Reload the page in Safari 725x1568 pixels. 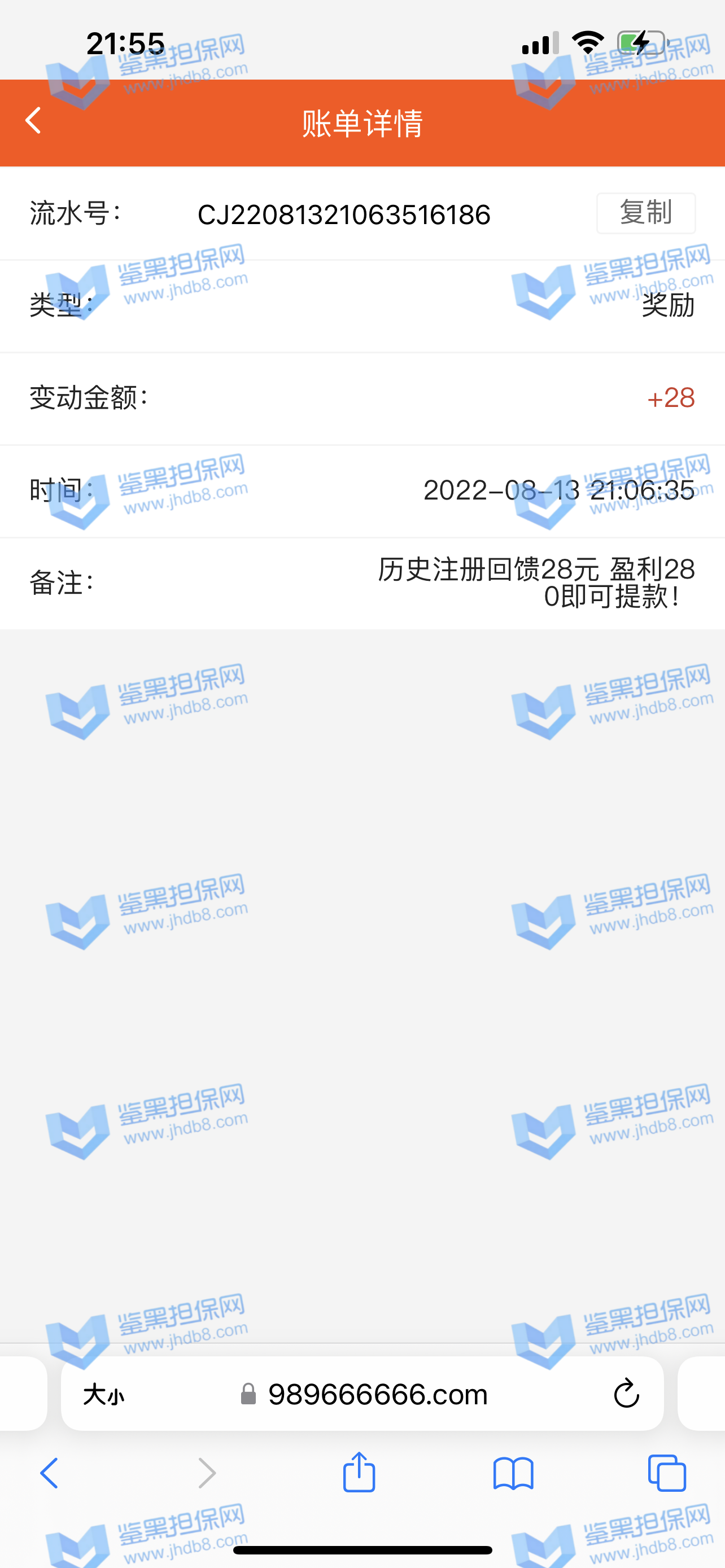click(626, 1395)
